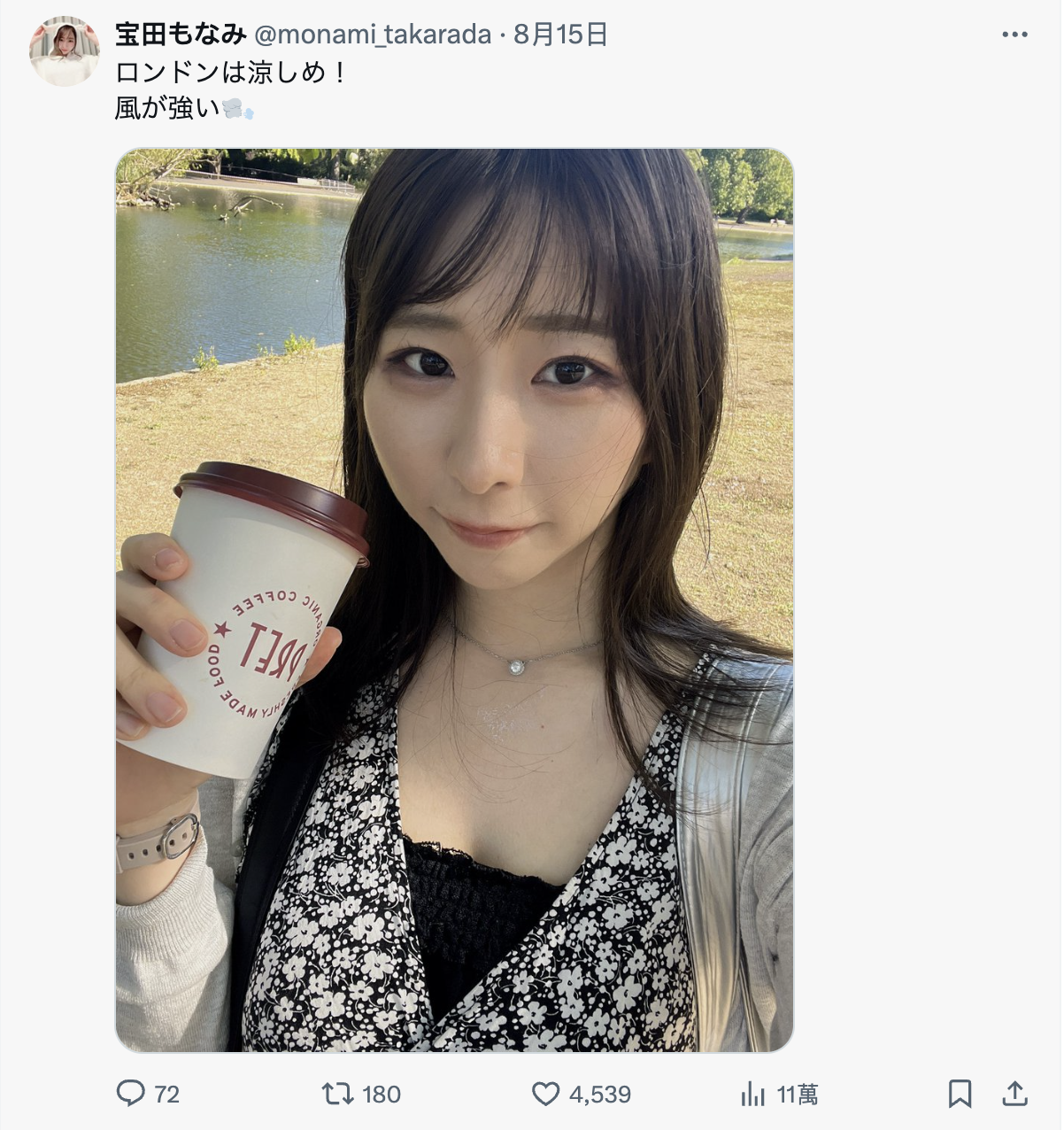Click the 11萬 views counter
This screenshot has height=1130, width=1064.
coord(798,1095)
